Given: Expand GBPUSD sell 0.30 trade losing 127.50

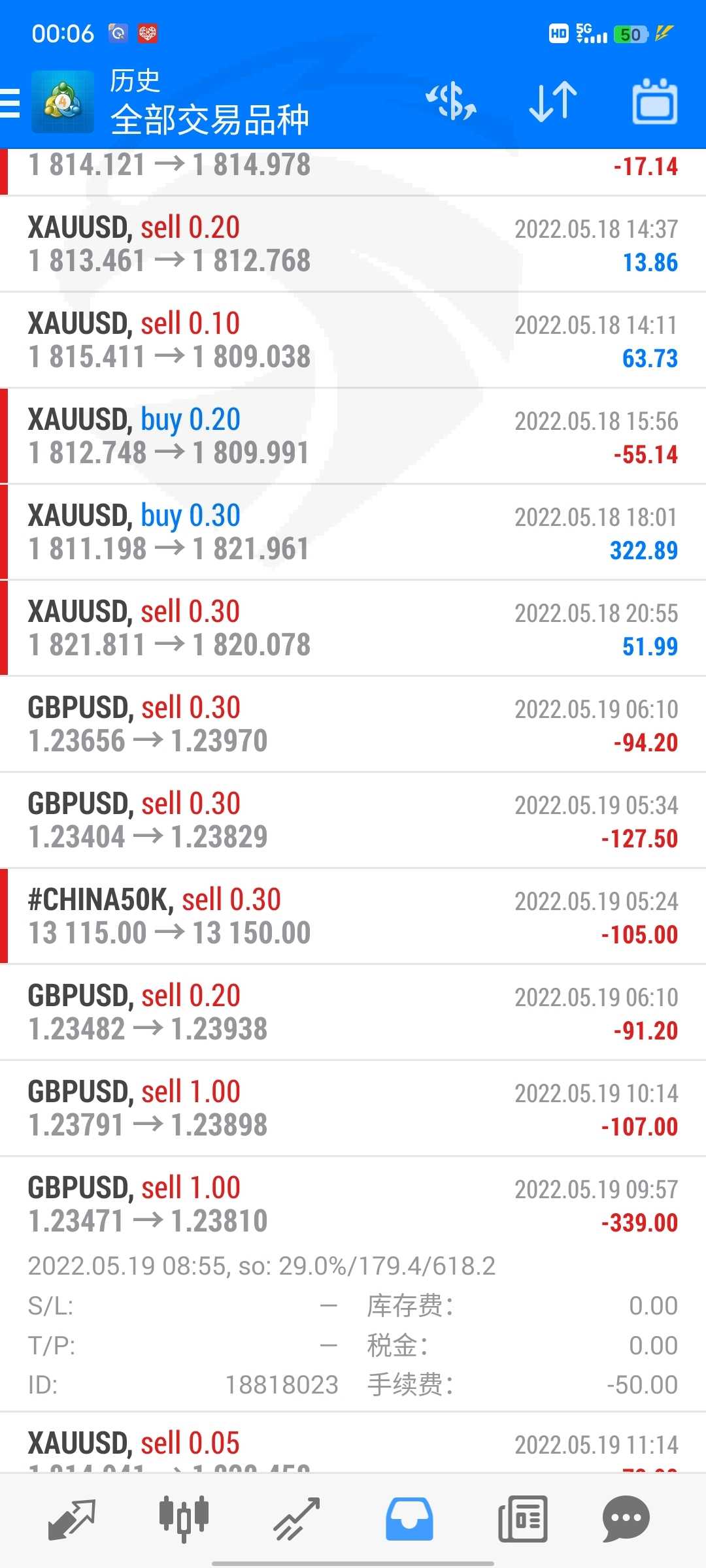Looking at the screenshot, I should pyautogui.click(x=353, y=821).
